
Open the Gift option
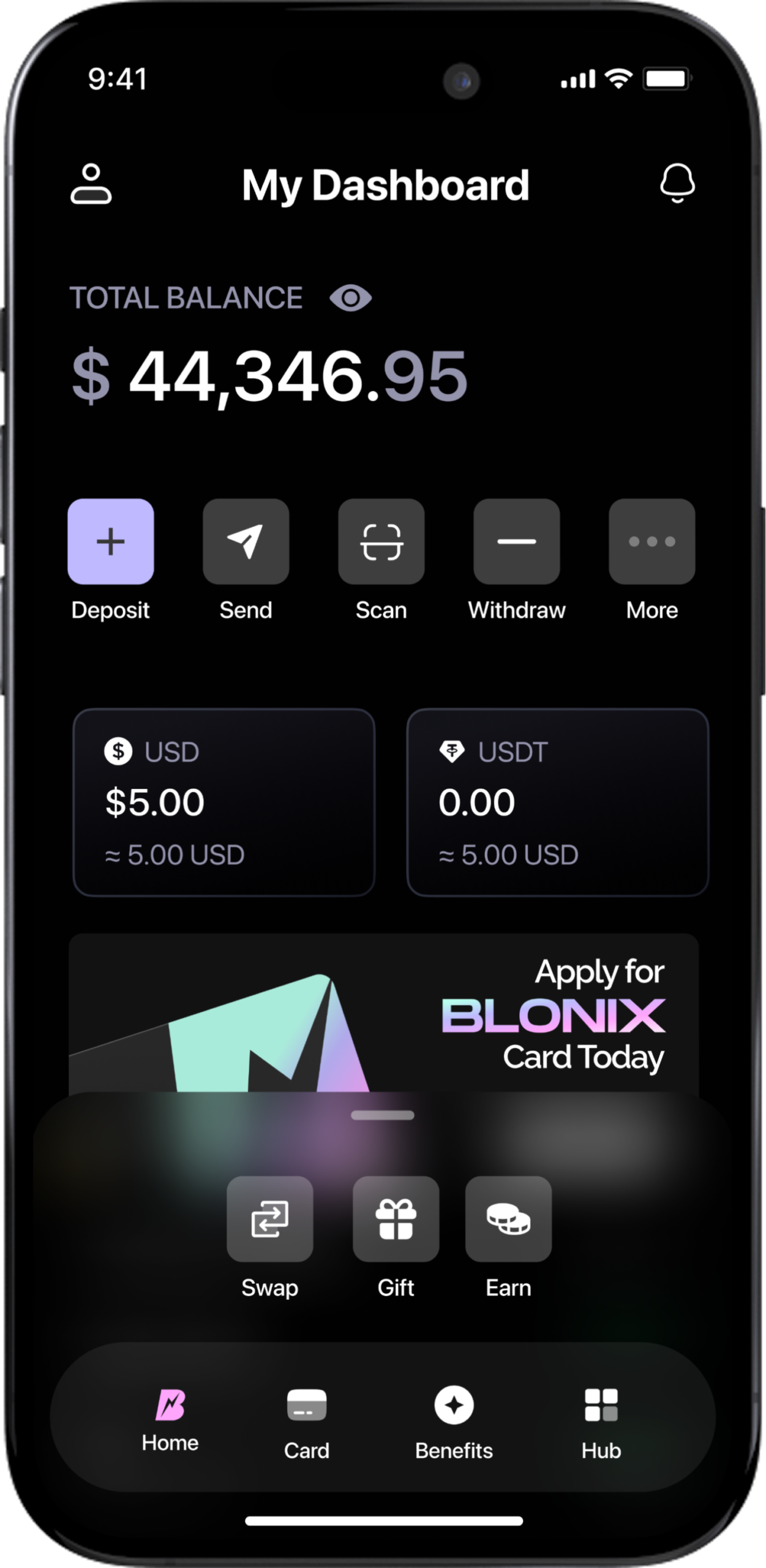(396, 1219)
